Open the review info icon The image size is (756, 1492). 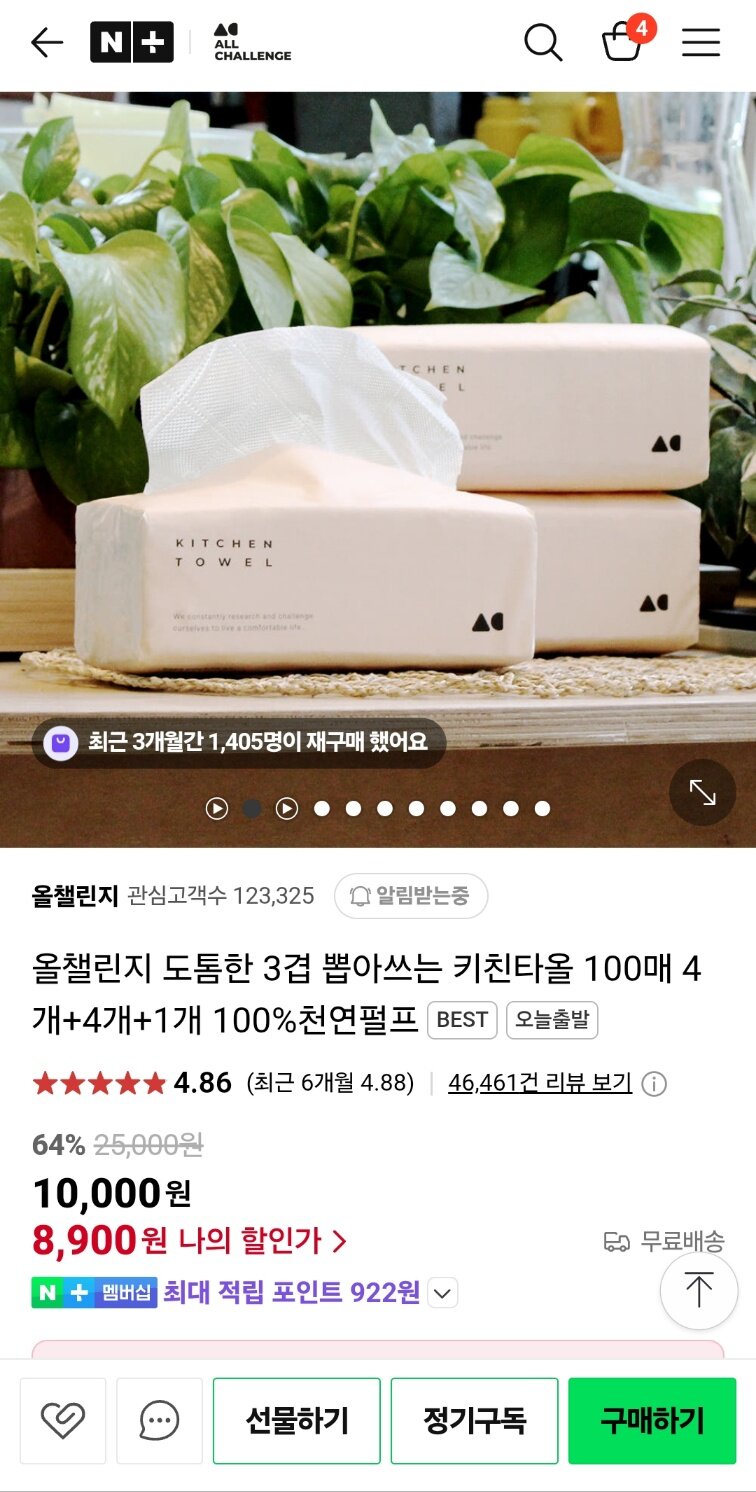tap(654, 1084)
